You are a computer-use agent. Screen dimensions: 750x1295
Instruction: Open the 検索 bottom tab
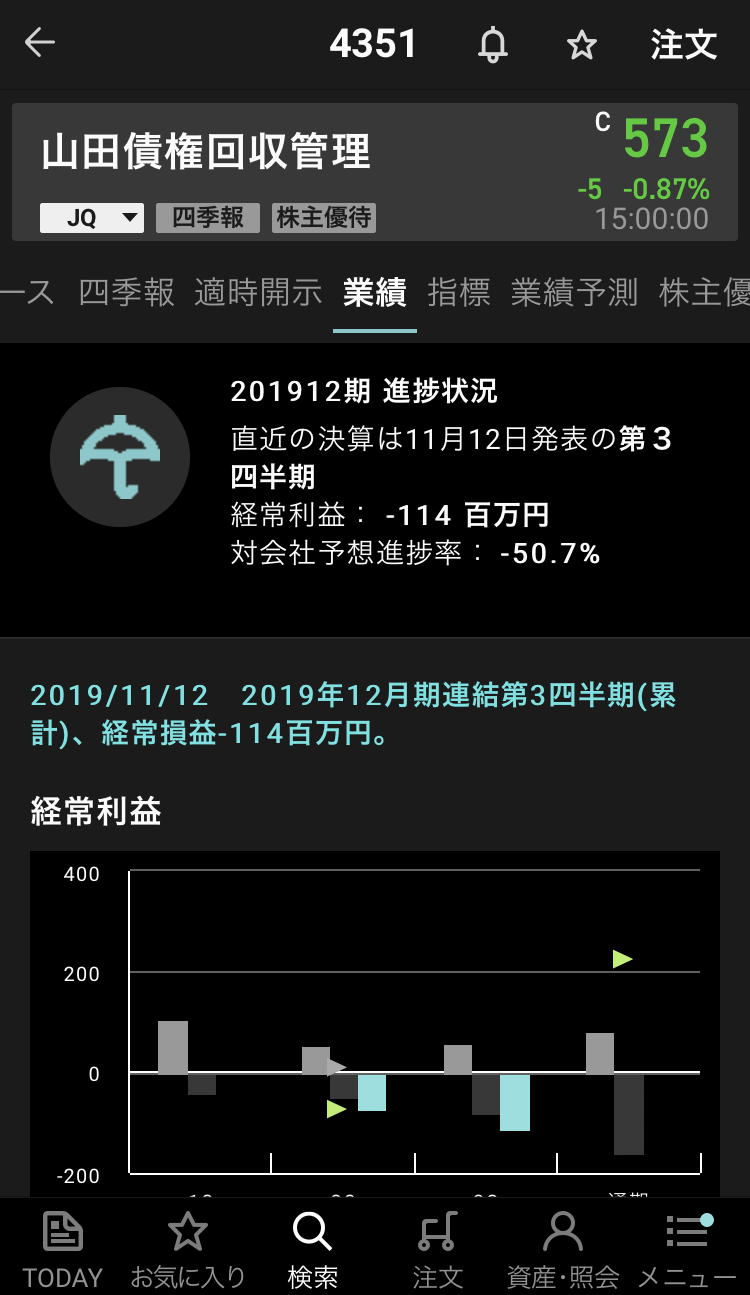click(312, 1248)
